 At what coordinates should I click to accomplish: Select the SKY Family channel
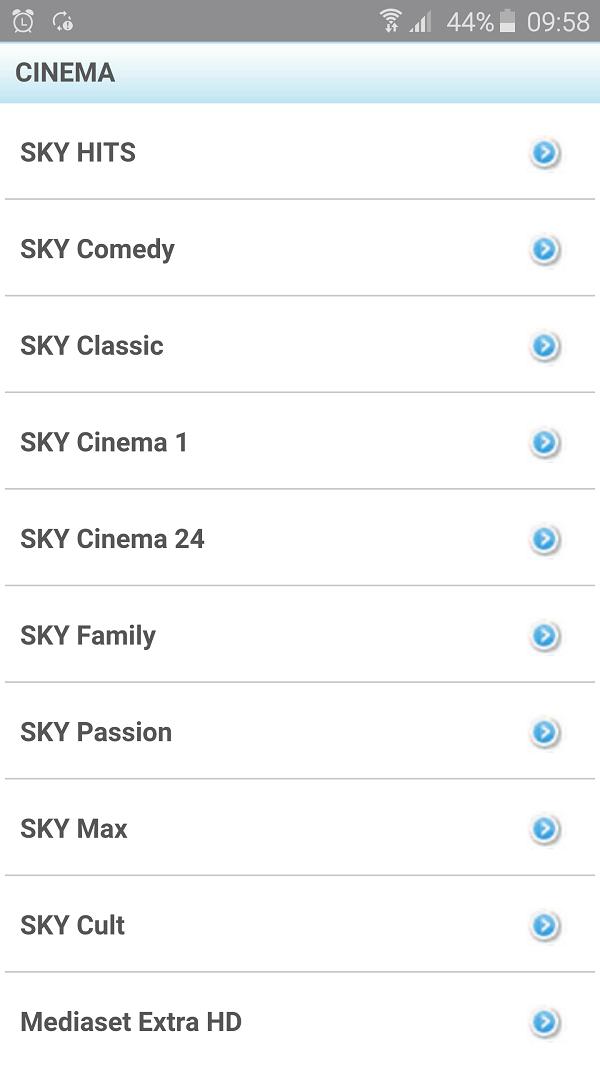click(x=300, y=635)
